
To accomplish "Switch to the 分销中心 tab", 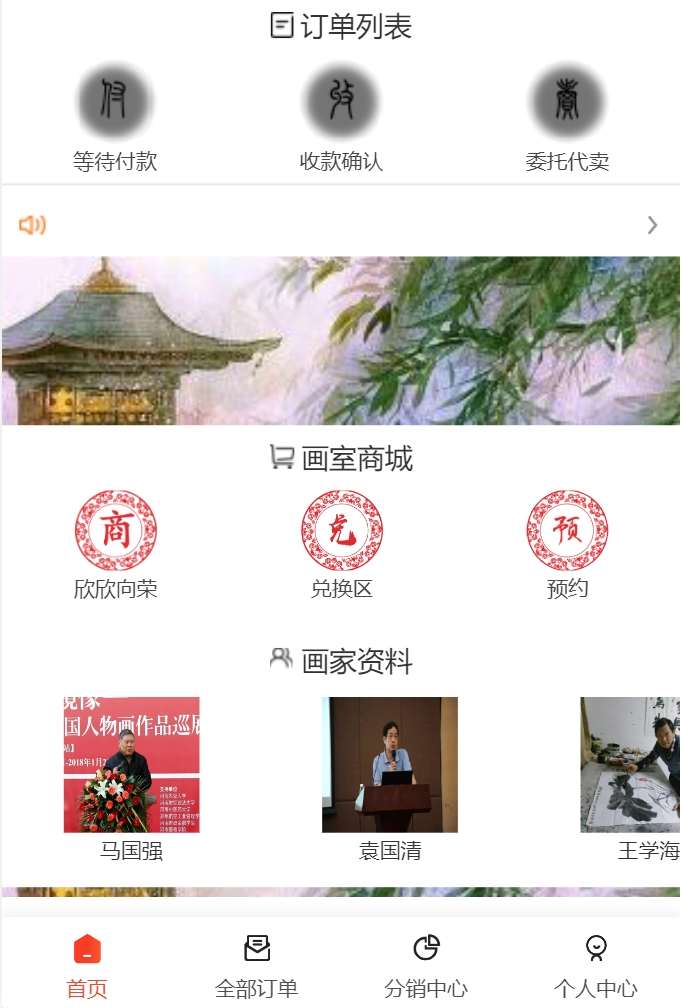I will pos(426,964).
